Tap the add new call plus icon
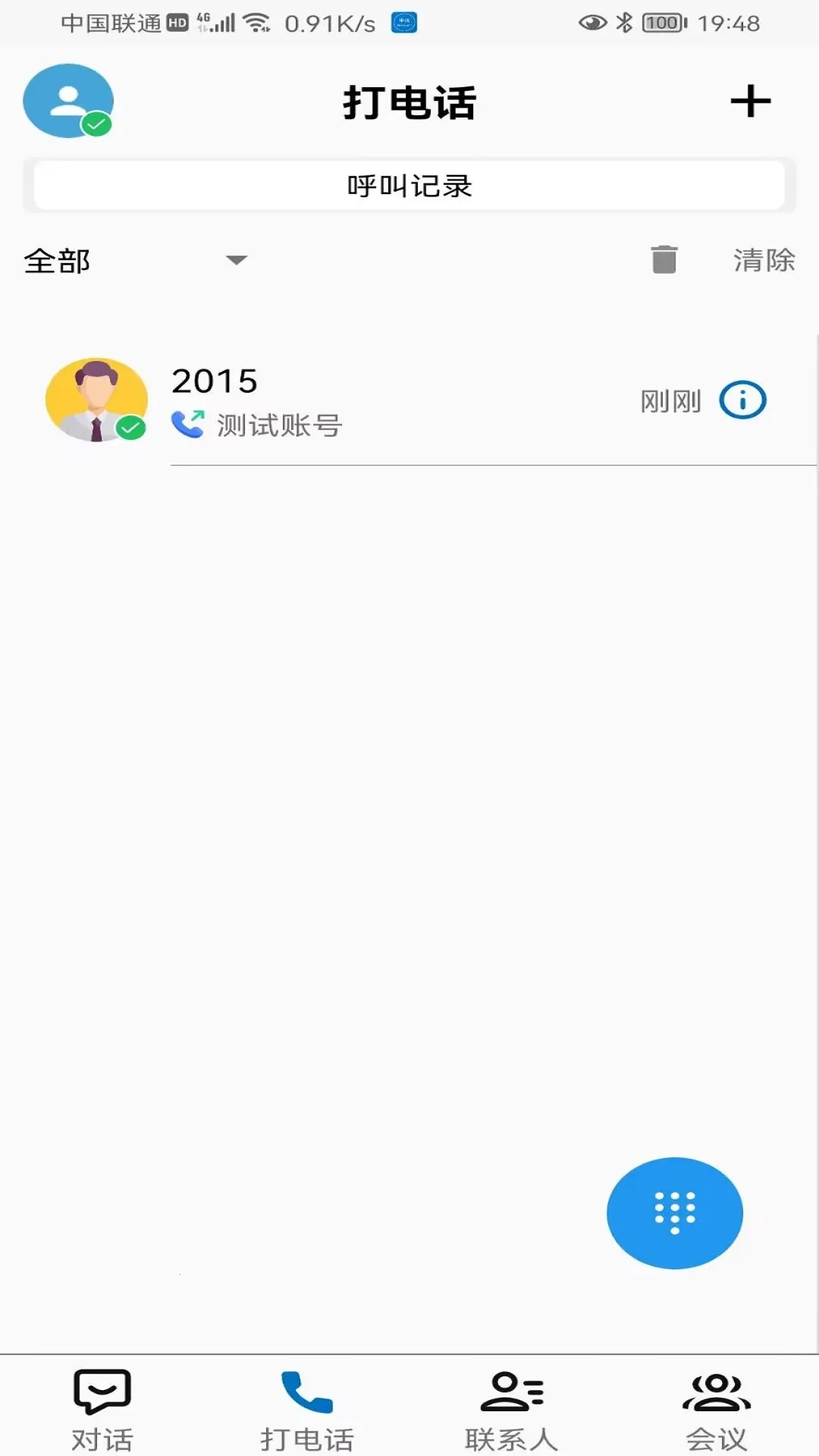Image resolution: width=819 pixels, height=1456 pixels. coord(750,100)
